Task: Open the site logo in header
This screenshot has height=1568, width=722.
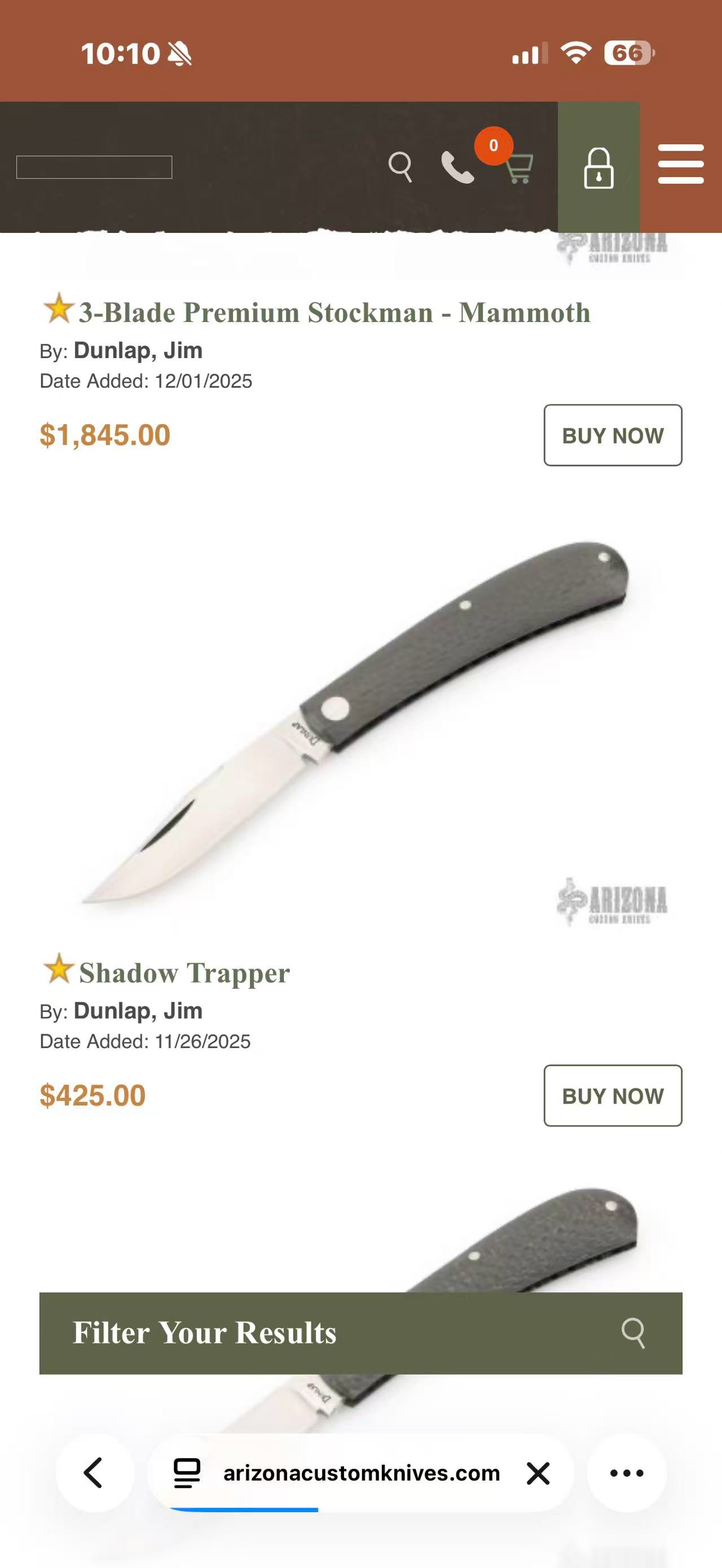Action: [x=94, y=167]
